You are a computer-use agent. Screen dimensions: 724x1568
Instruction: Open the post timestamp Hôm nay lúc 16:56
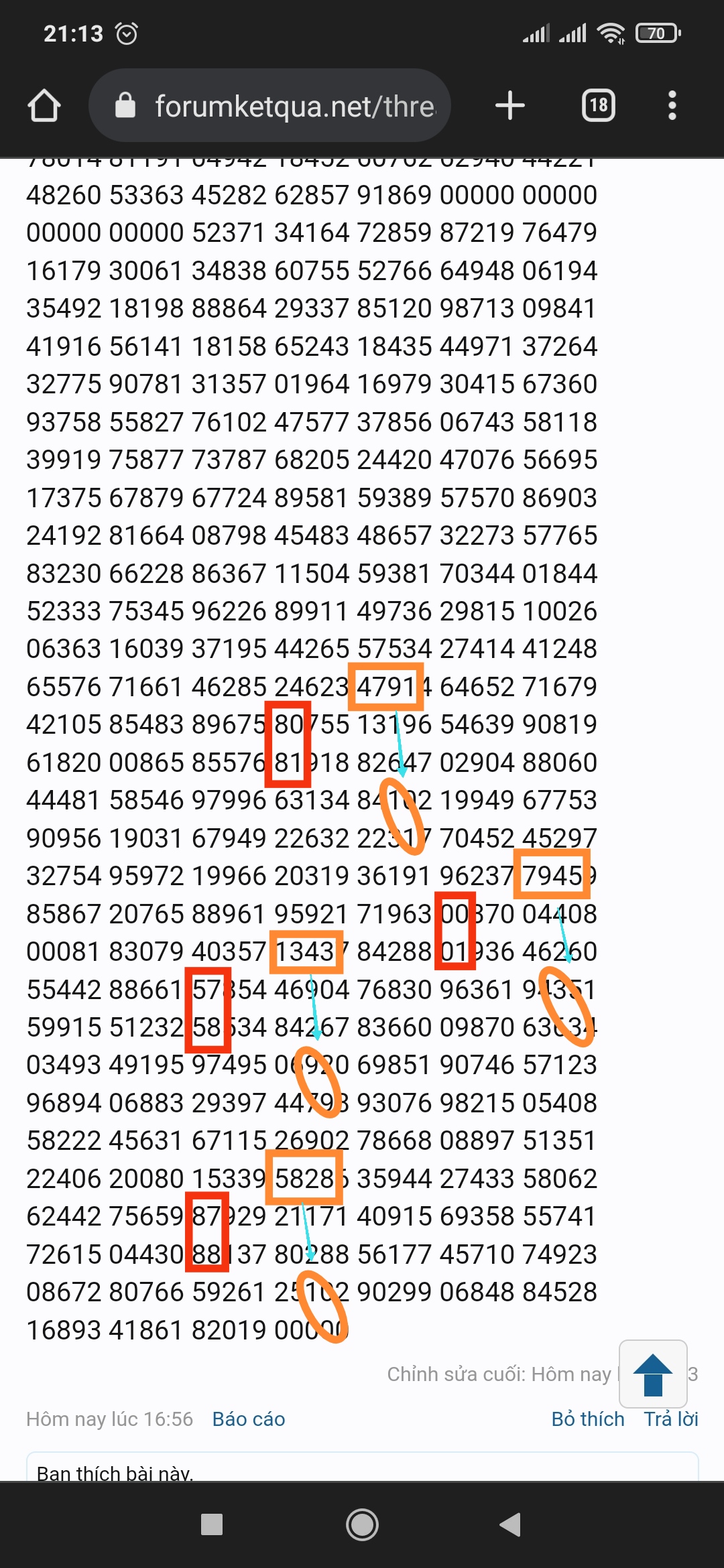[109, 1419]
